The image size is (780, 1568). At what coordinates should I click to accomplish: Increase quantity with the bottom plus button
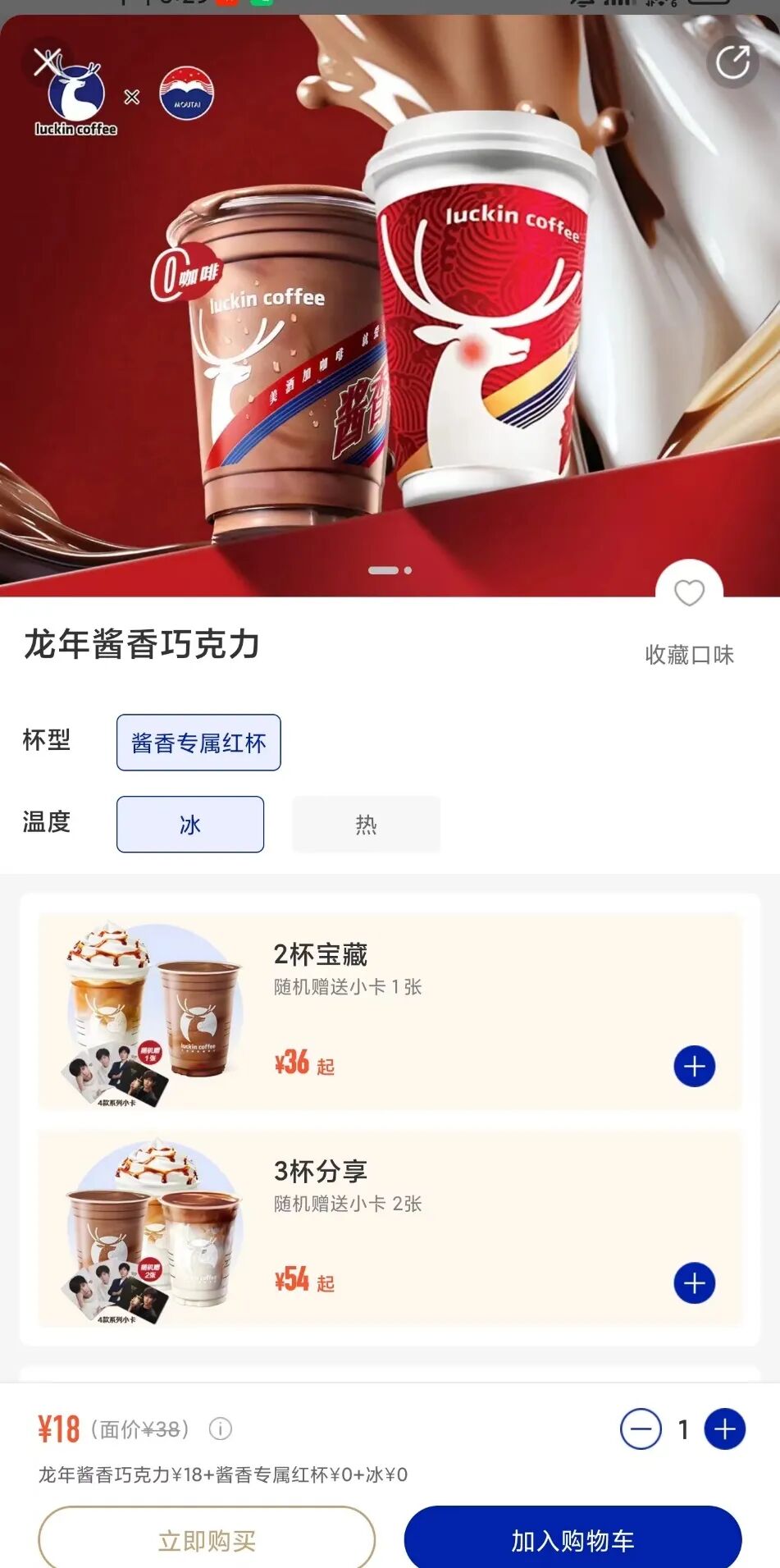click(725, 1429)
